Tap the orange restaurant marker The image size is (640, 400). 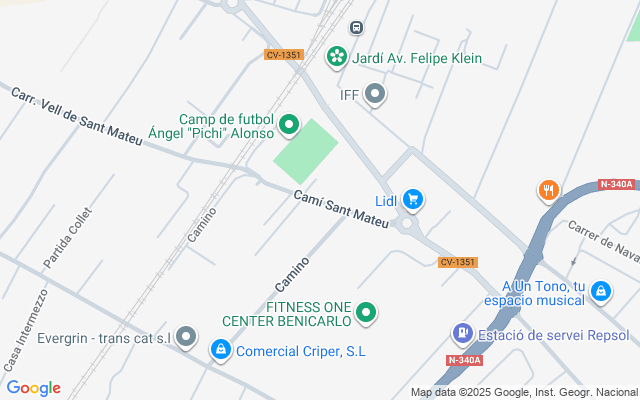(548, 190)
